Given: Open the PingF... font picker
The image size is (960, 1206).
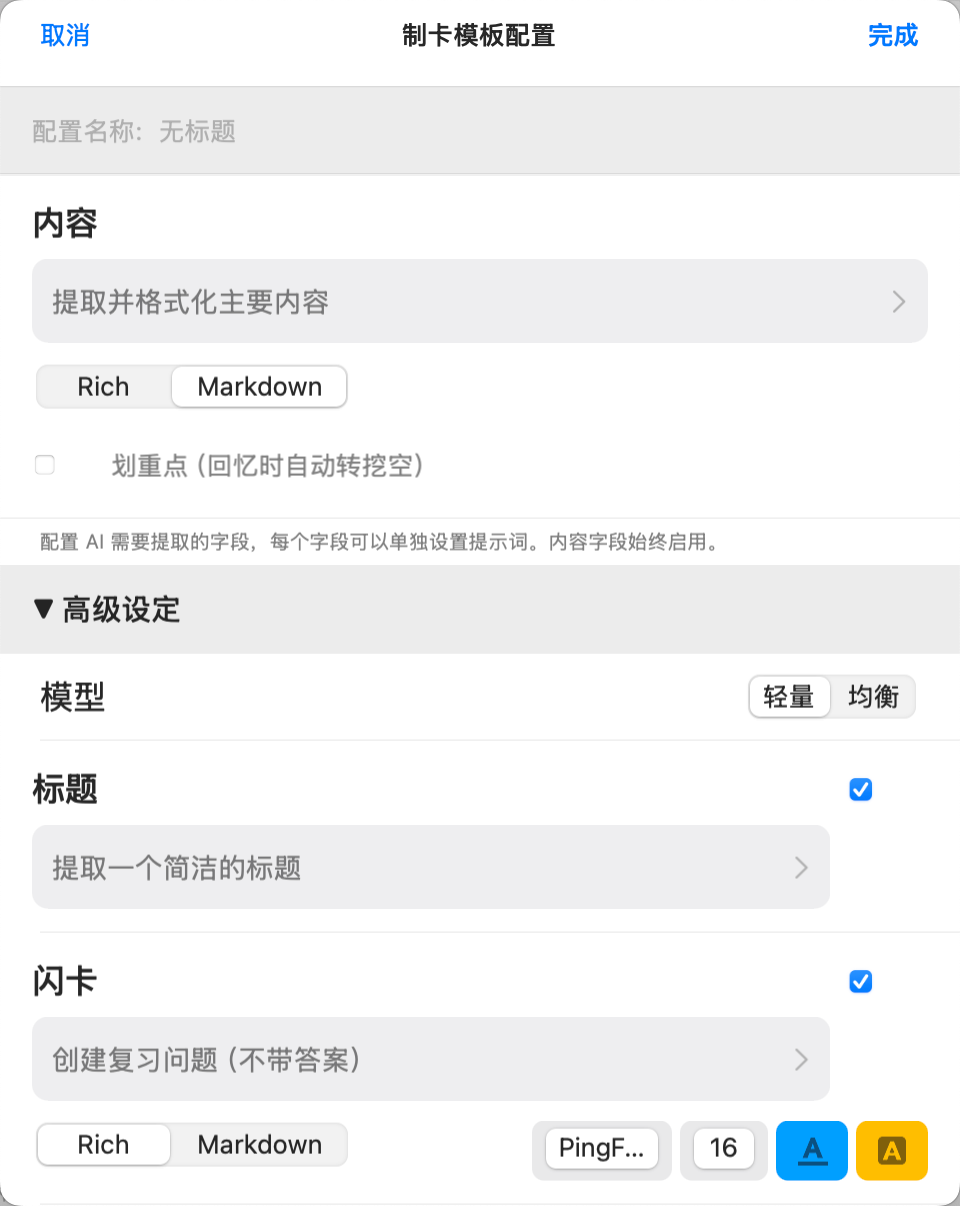Looking at the screenshot, I should tap(602, 1149).
